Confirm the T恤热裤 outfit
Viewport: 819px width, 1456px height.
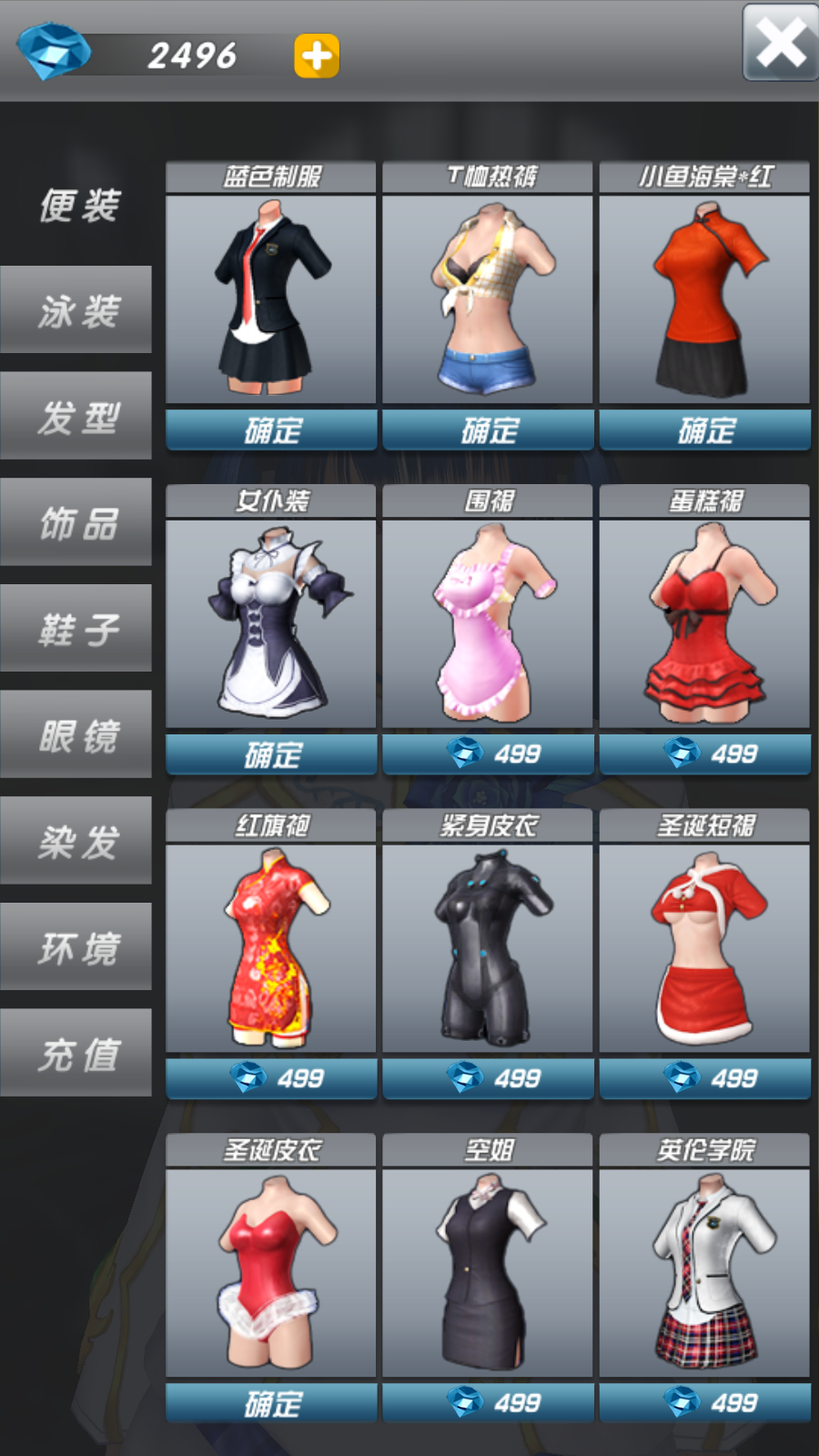[x=488, y=430]
